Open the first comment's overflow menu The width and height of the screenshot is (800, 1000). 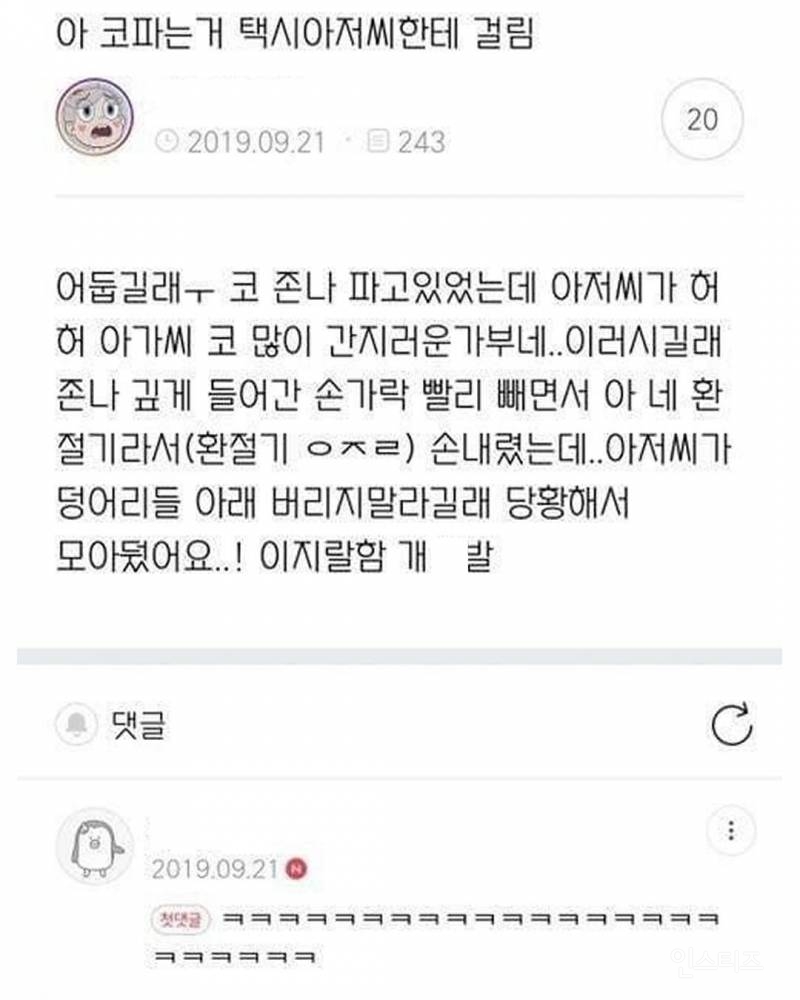tap(731, 832)
